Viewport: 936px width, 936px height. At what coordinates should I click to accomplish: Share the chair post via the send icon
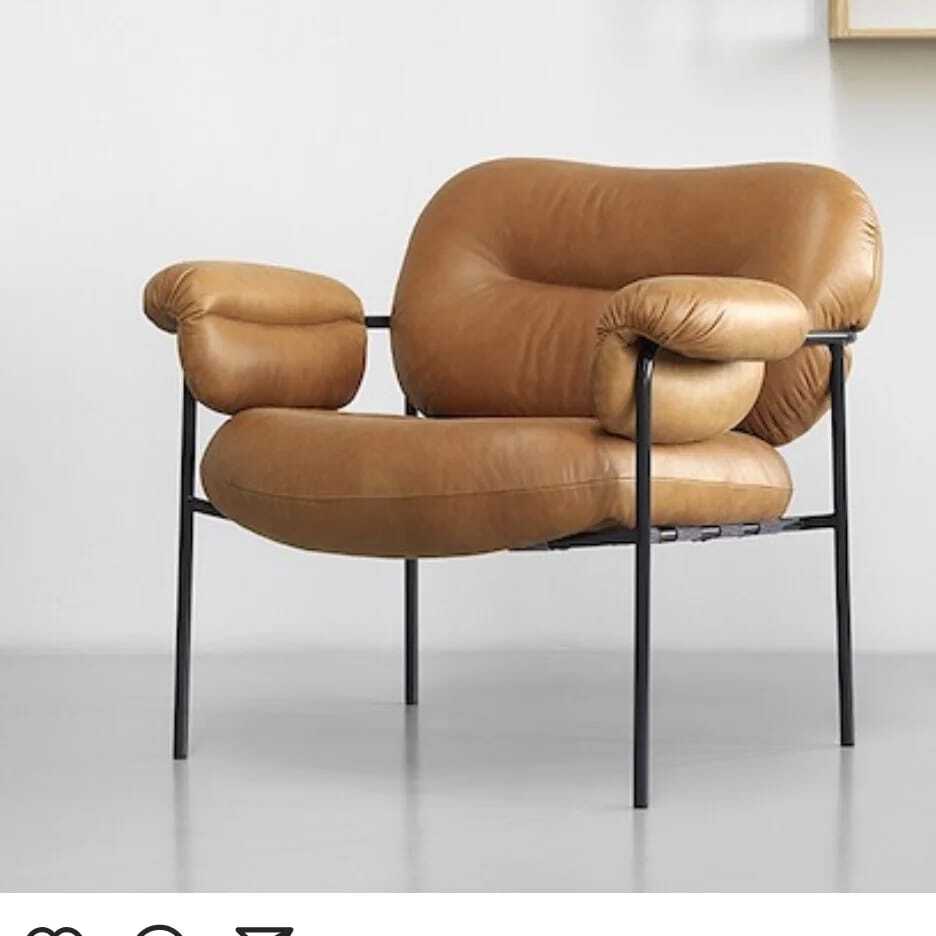[x=264, y=930]
